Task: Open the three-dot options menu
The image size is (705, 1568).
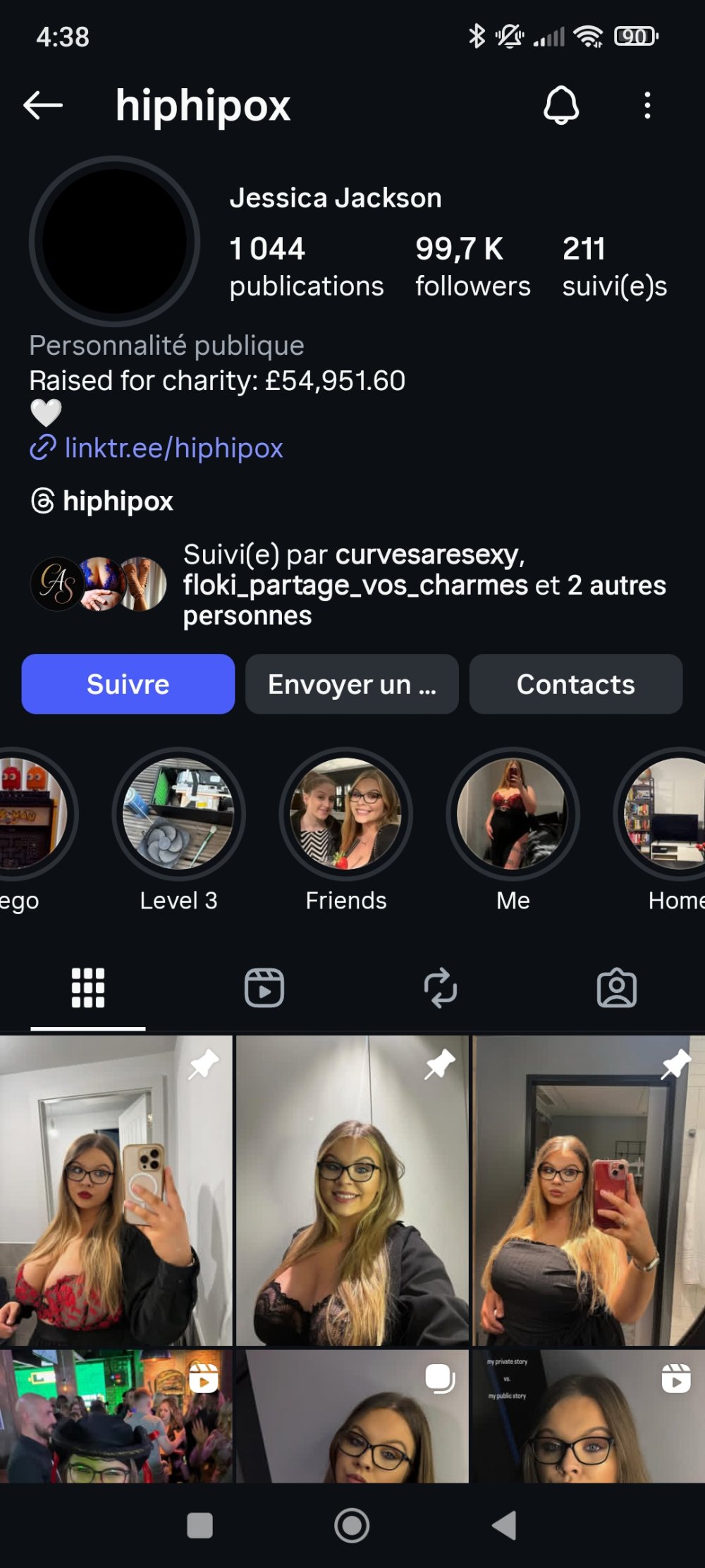Action: click(648, 106)
